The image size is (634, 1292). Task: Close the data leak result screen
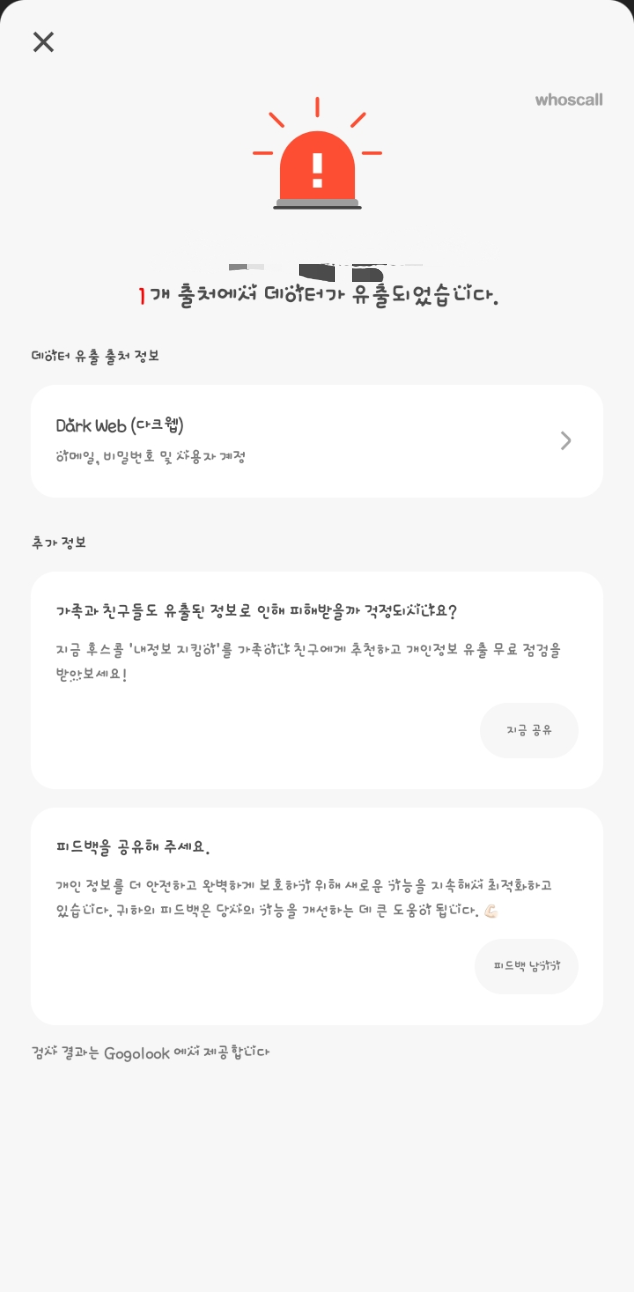(43, 42)
